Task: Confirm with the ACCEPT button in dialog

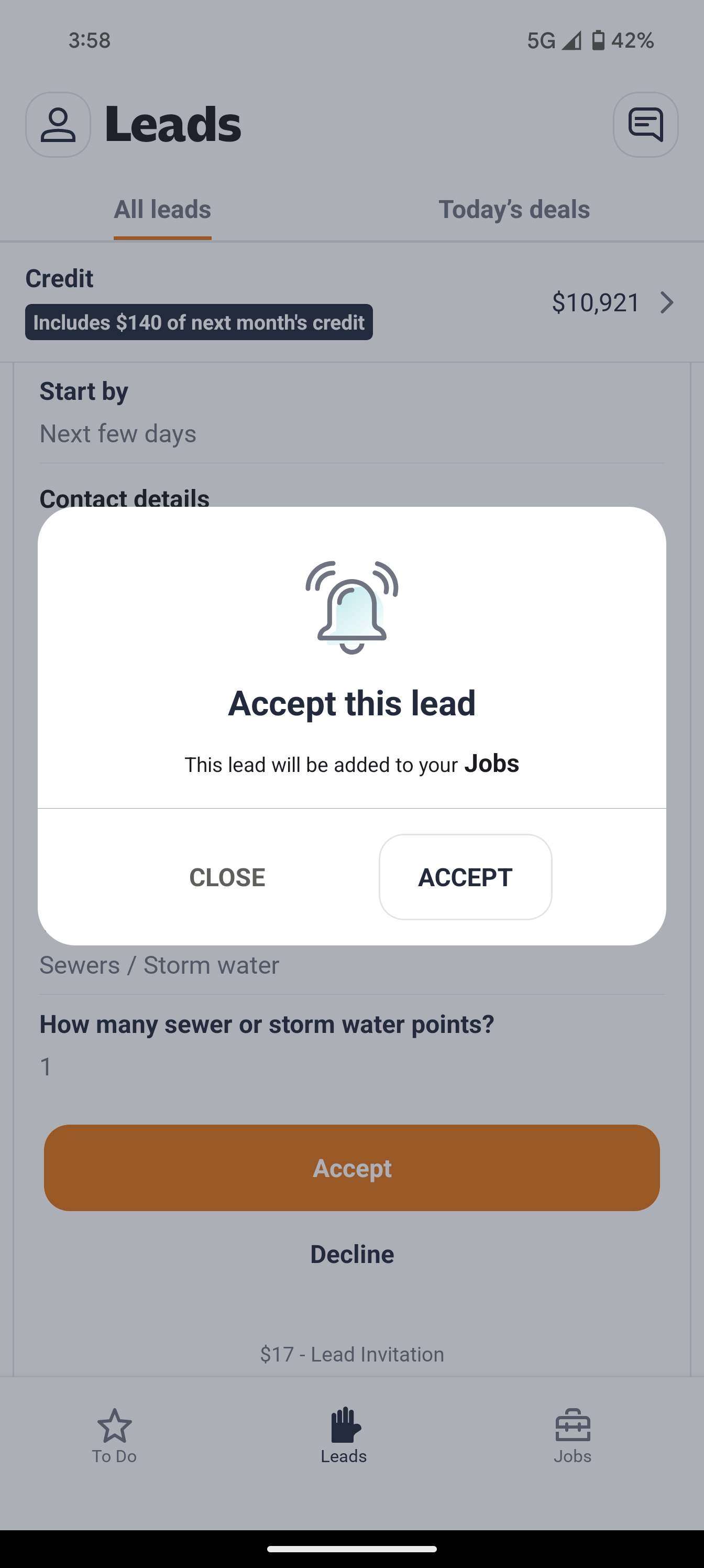Action: coord(465,877)
